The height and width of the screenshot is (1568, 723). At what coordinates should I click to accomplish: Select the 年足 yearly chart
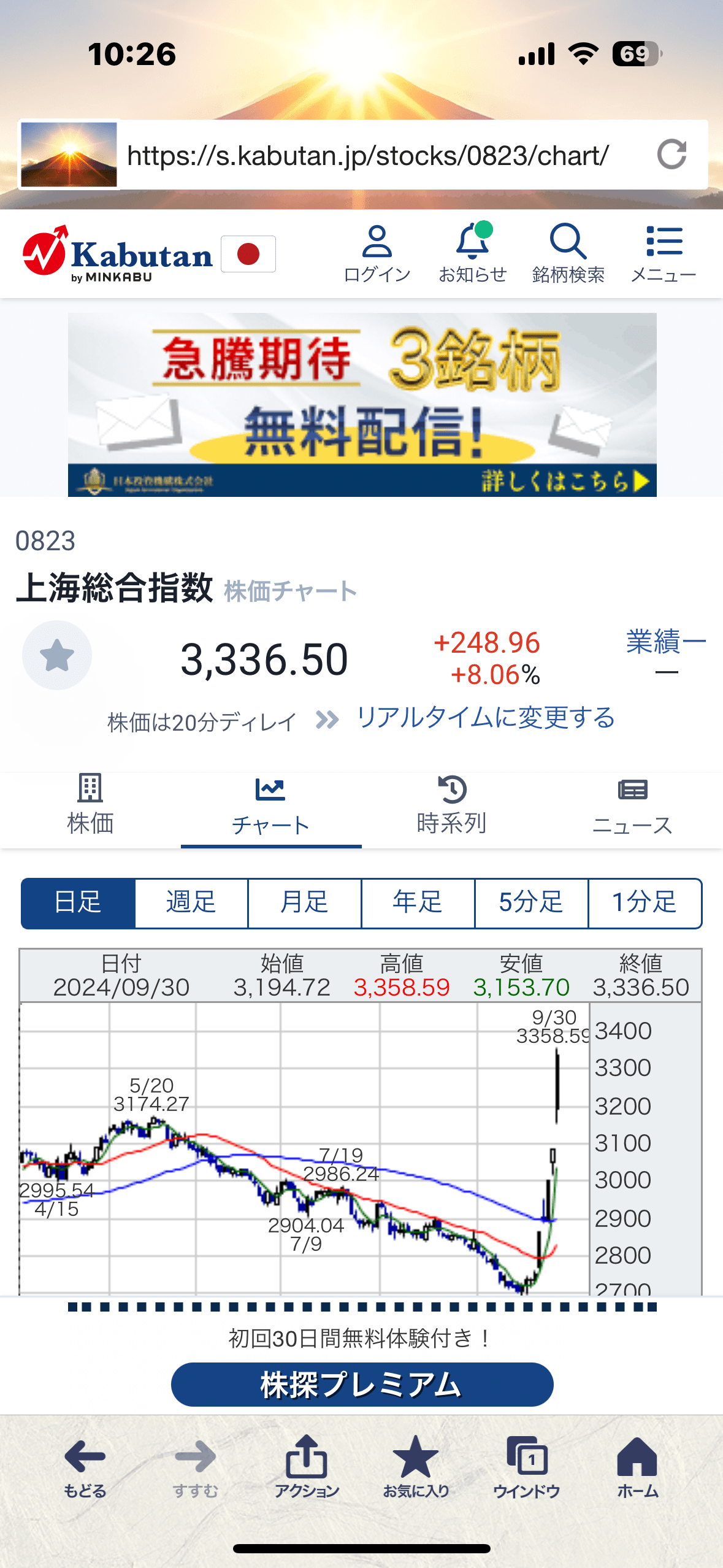point(418,903)
